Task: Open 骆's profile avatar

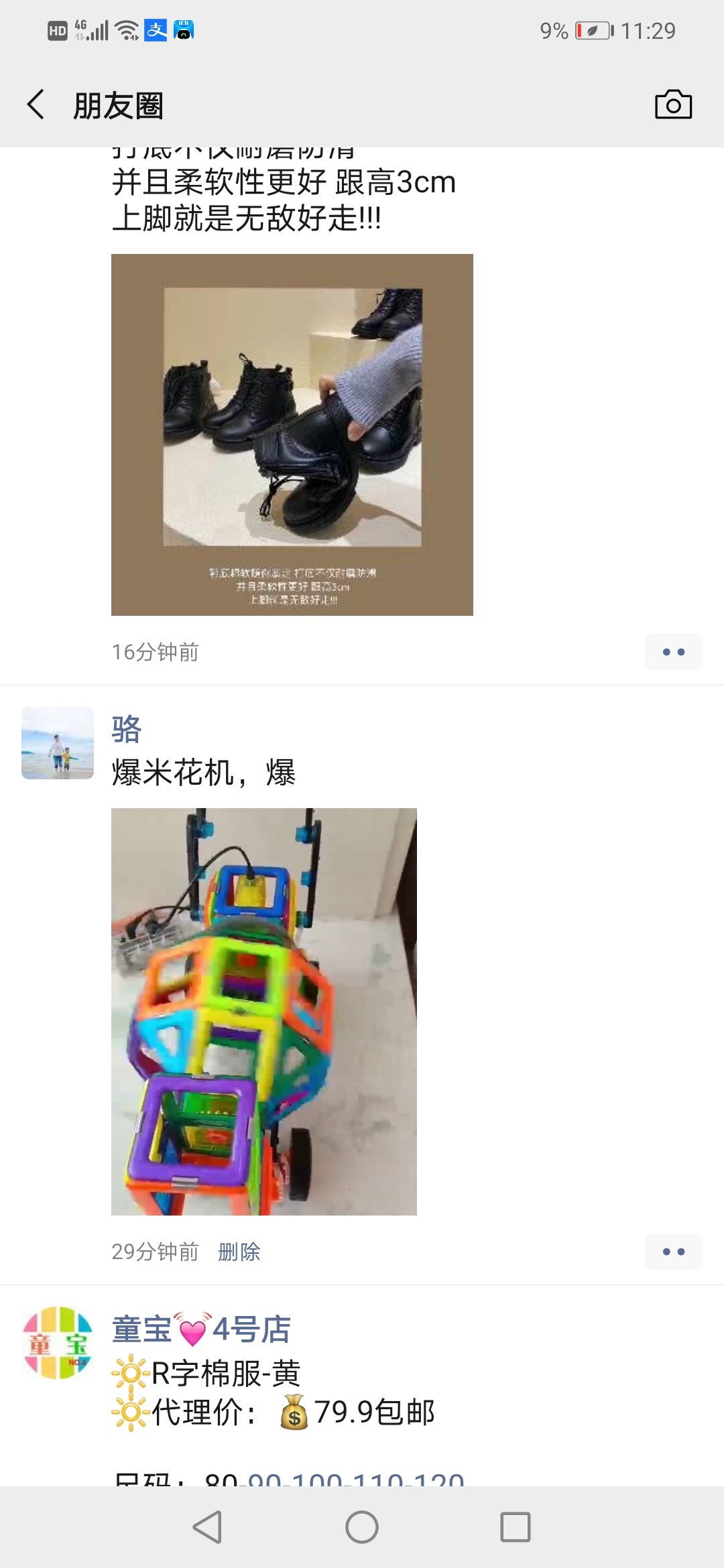Action: pos(58,743)
